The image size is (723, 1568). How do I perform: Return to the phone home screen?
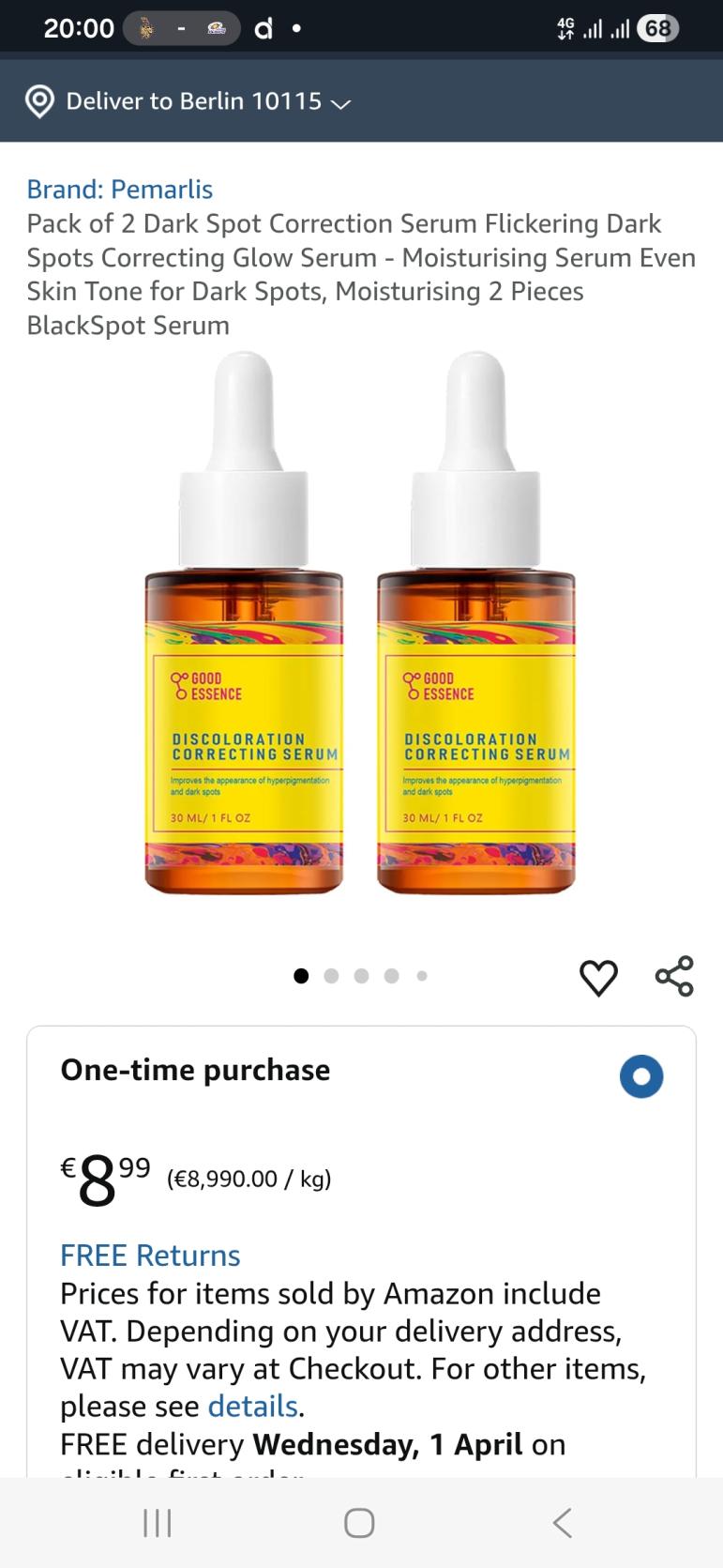click(359, 1522)
